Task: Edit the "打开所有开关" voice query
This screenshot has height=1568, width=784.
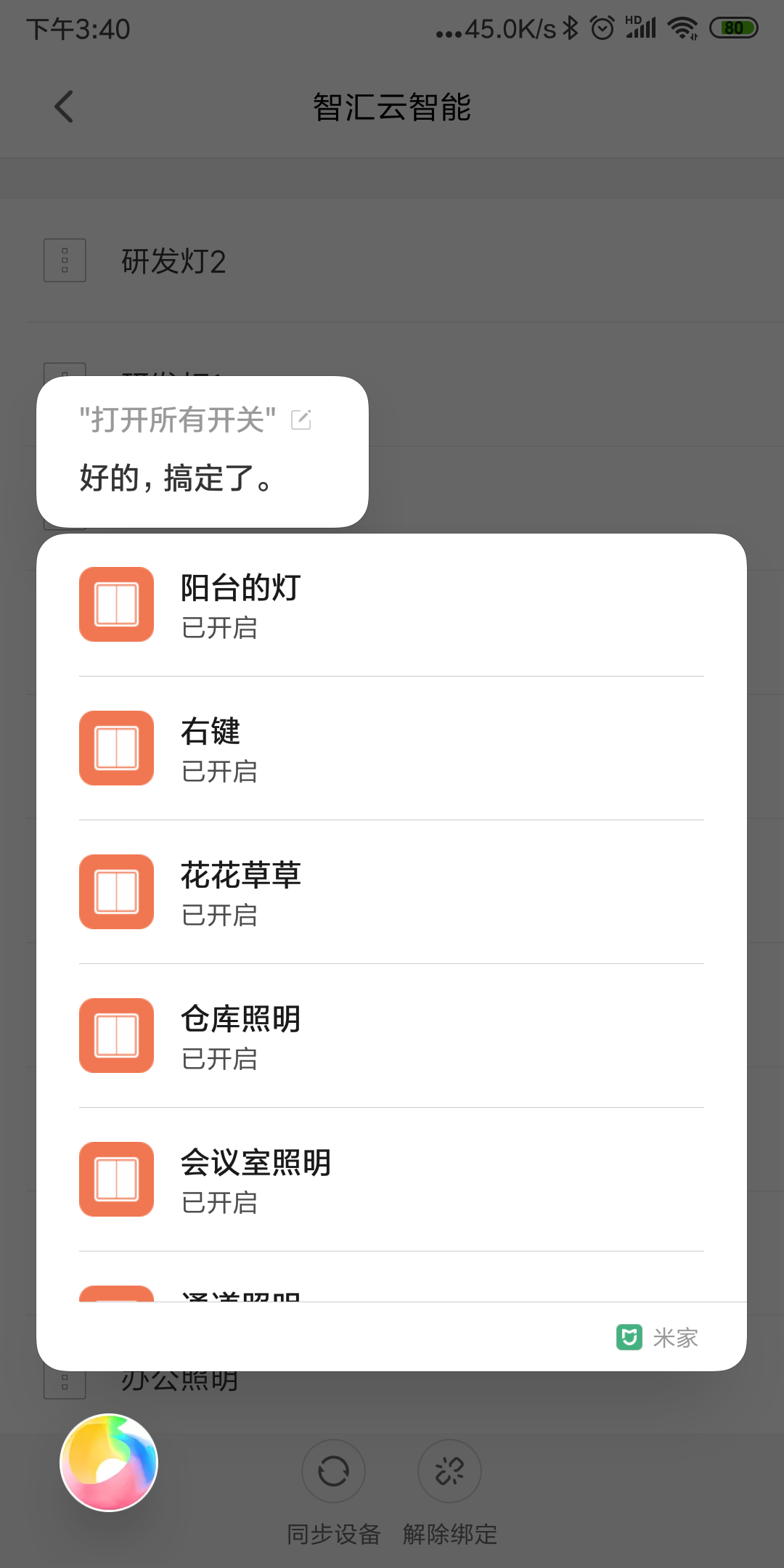Action: coord(301,420)
